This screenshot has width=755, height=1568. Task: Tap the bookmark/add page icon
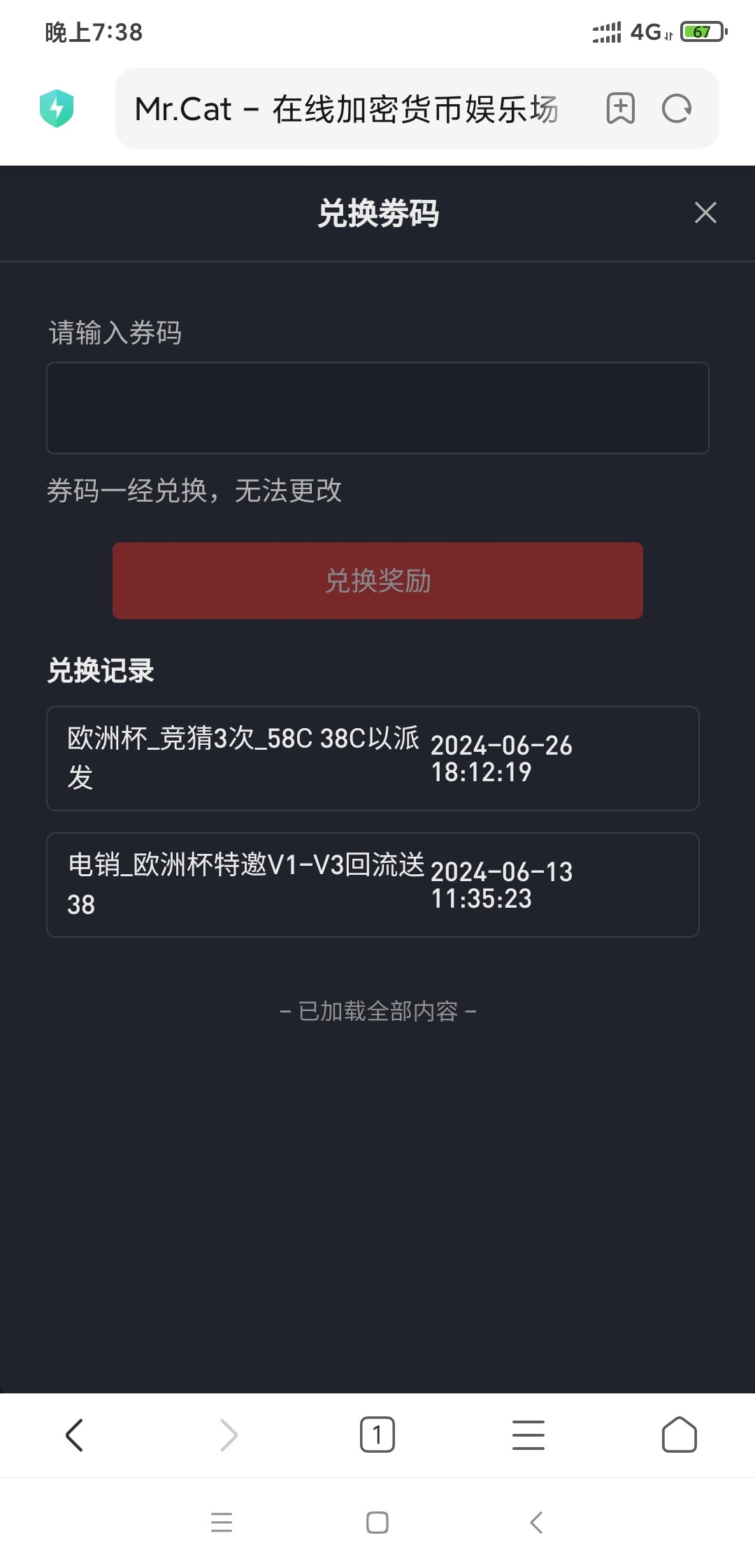point(621,109)
